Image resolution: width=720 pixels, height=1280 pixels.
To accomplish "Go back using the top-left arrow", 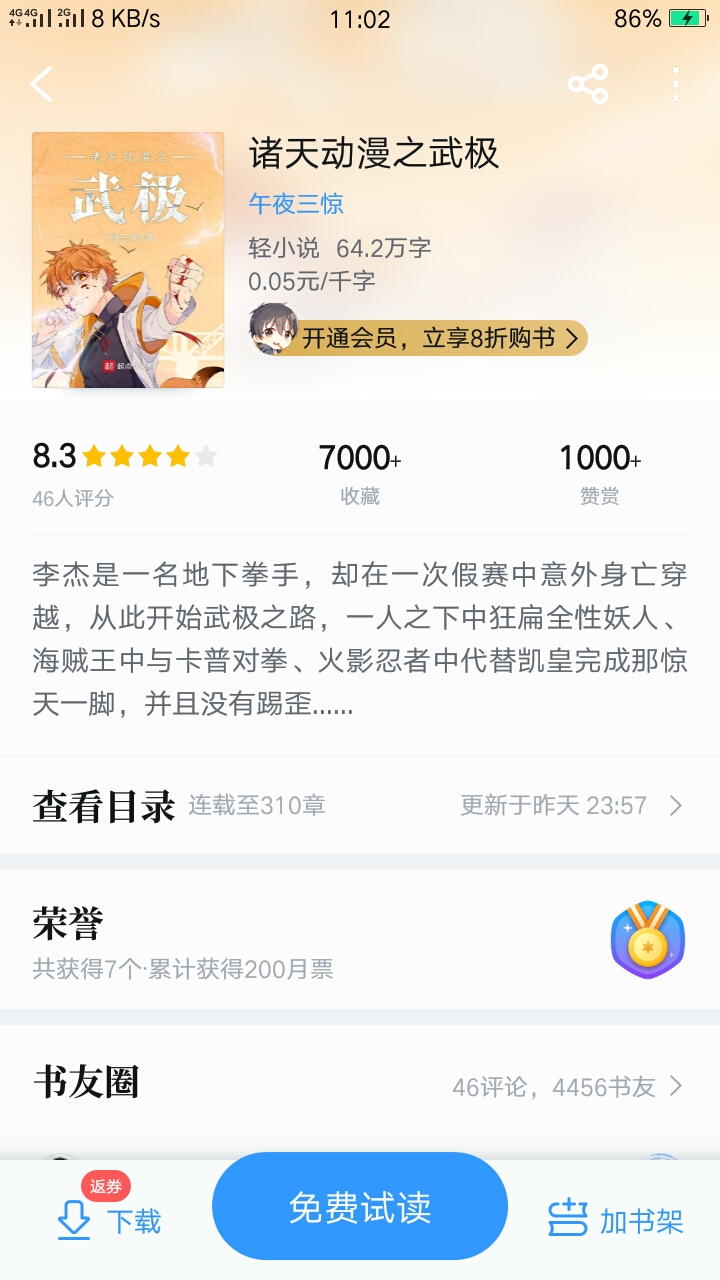I will click(x=42, y=85).
